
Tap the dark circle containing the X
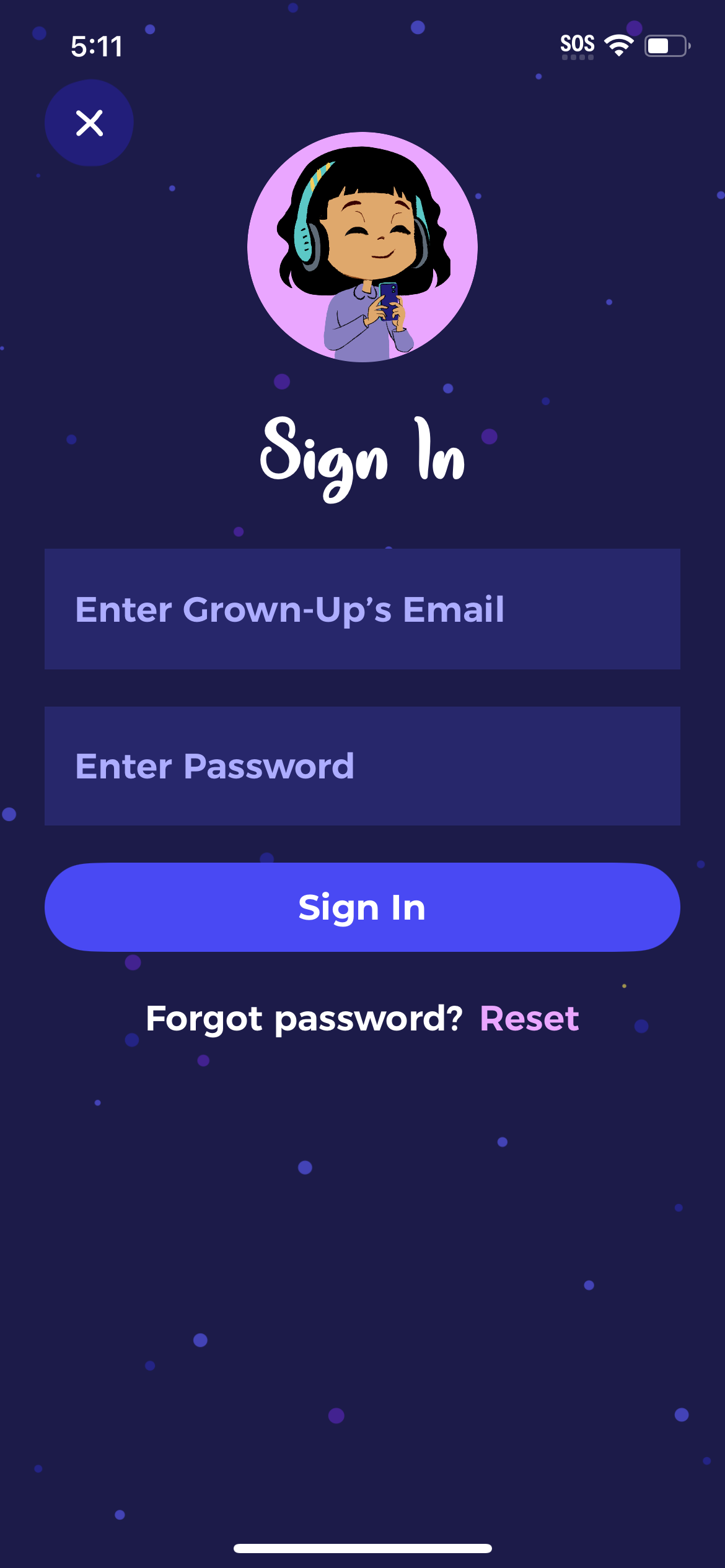(x=89, y=123)
